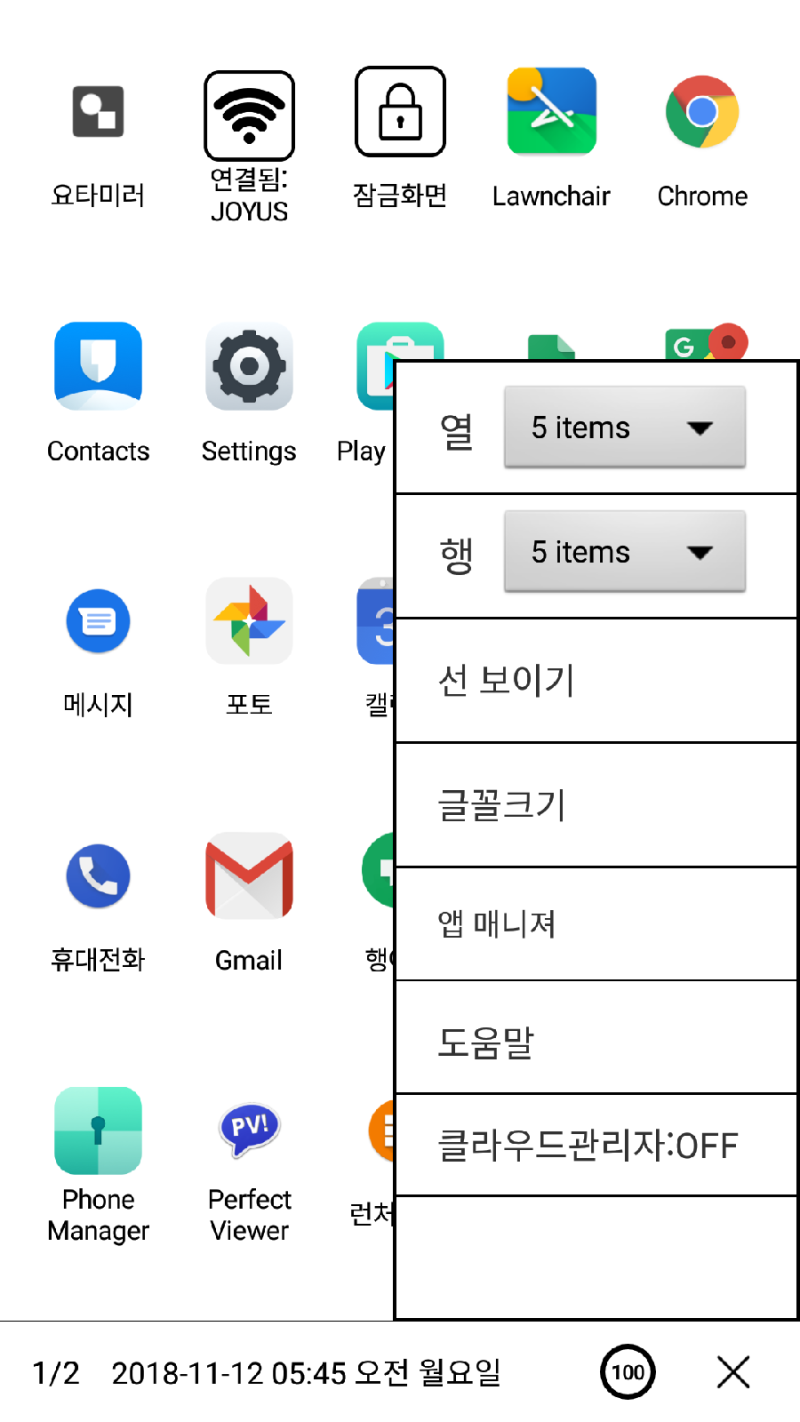The width and height of the screenshot is (800, 1422).
Task: Launch Lawnchair
Action: pos(551,110)
